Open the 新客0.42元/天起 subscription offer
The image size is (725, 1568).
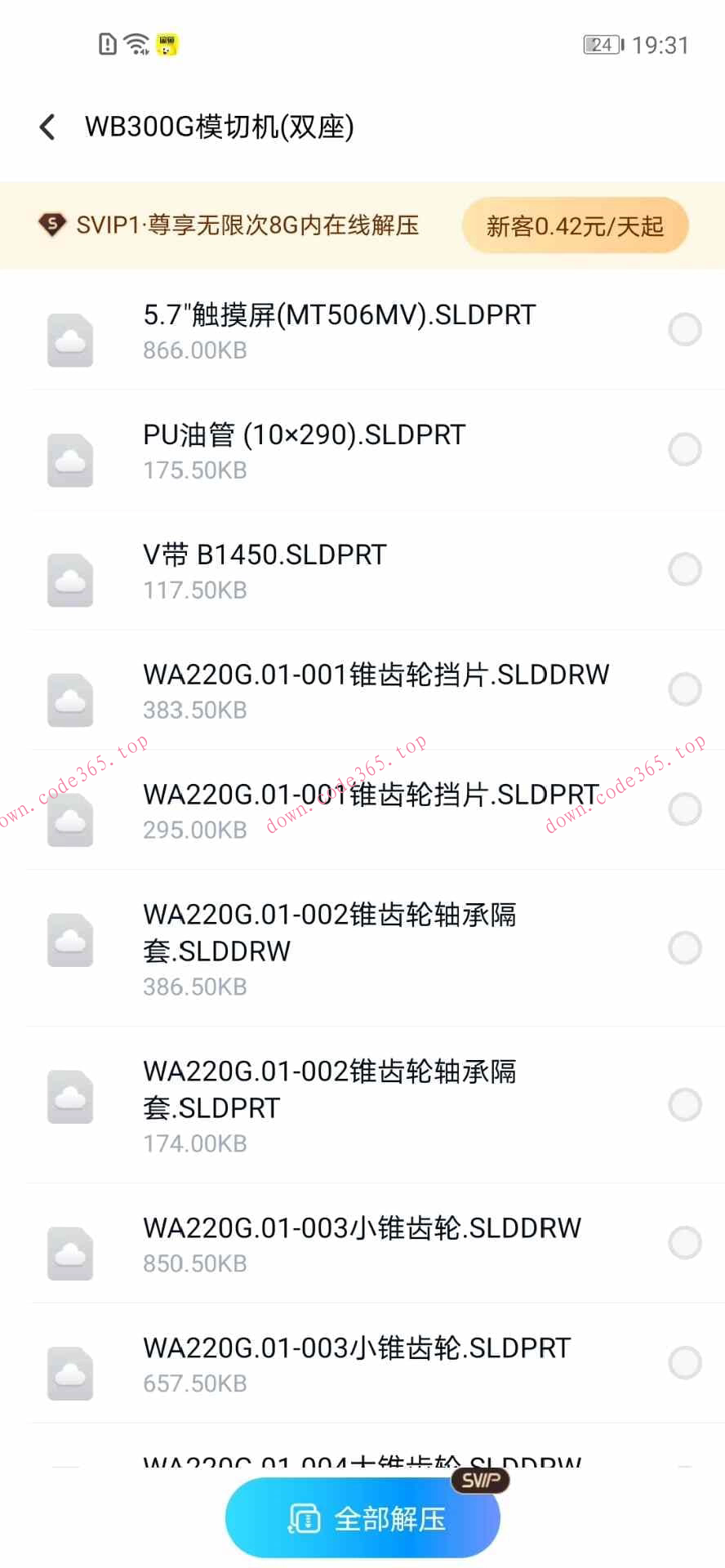(574, 225)
